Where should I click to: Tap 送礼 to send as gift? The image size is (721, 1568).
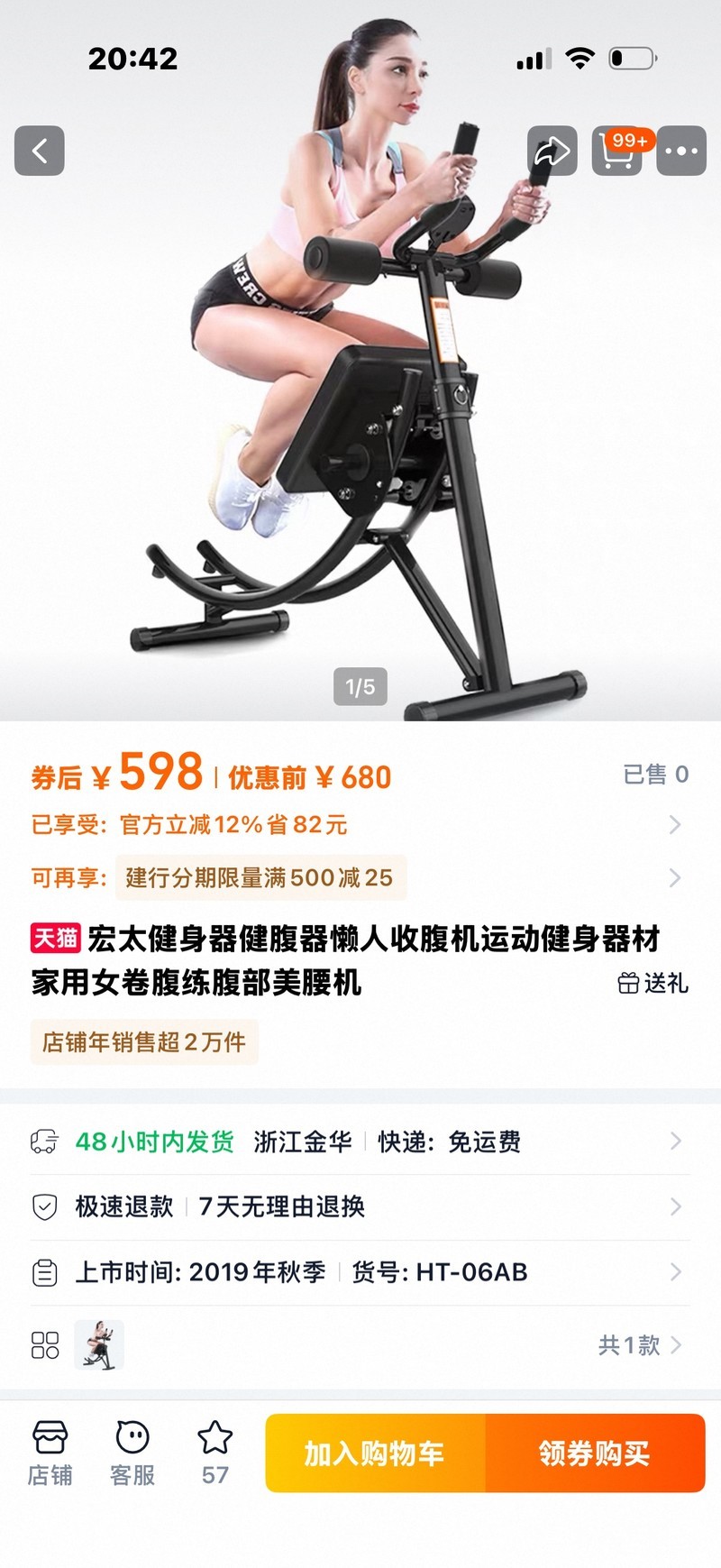pyautogui.click(x=653, y=983)
